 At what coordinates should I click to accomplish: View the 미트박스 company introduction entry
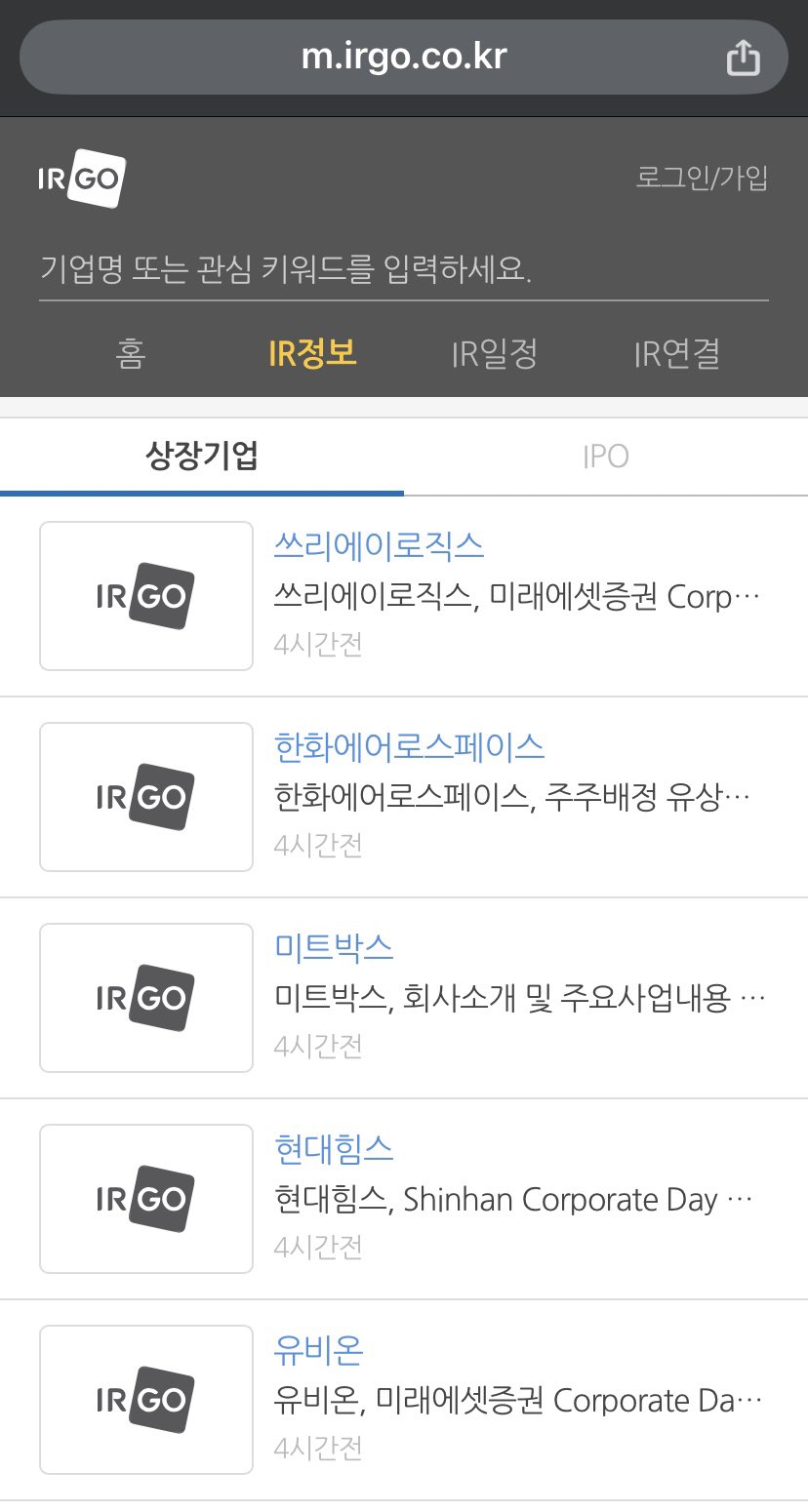pyautogui.click(x=404, y=998)
